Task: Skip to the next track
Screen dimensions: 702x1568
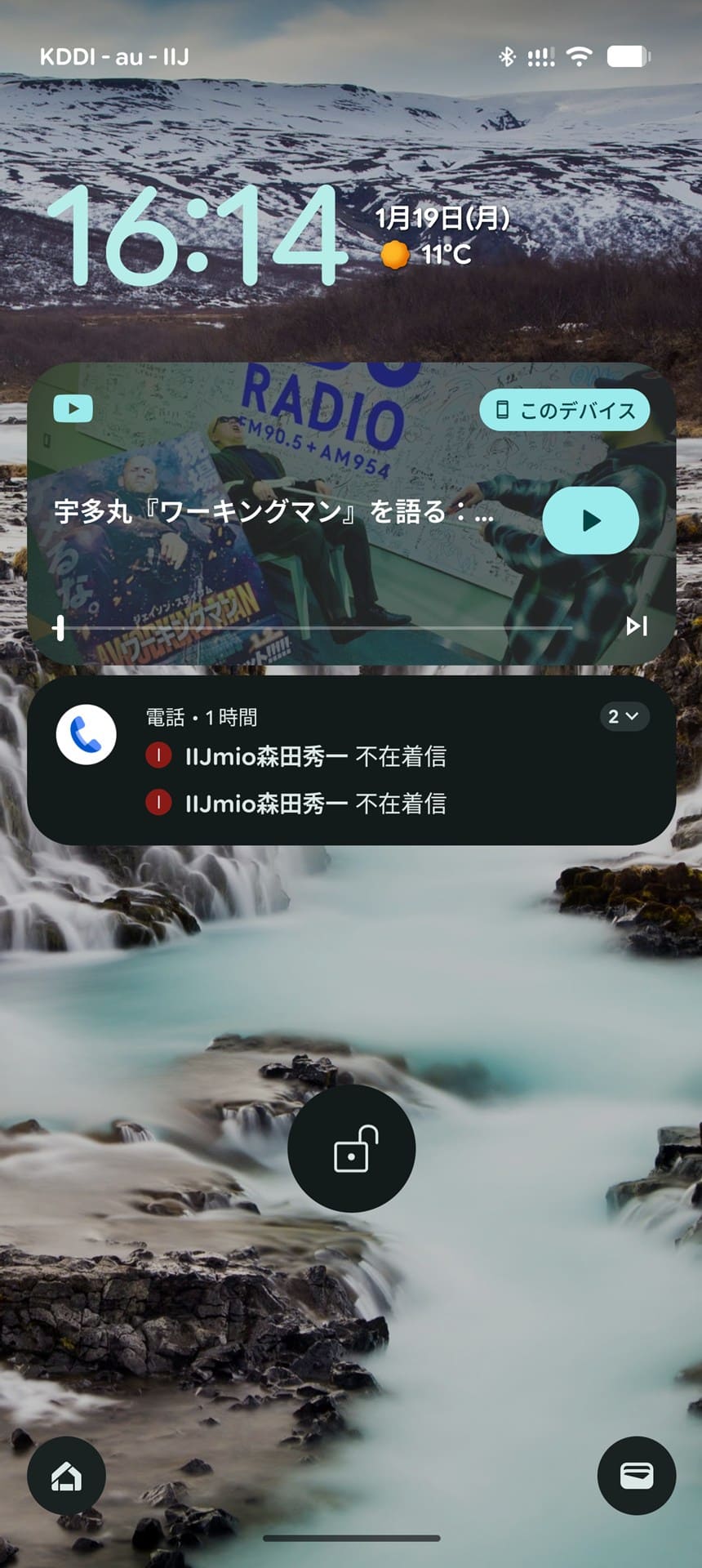Action: 636,626
